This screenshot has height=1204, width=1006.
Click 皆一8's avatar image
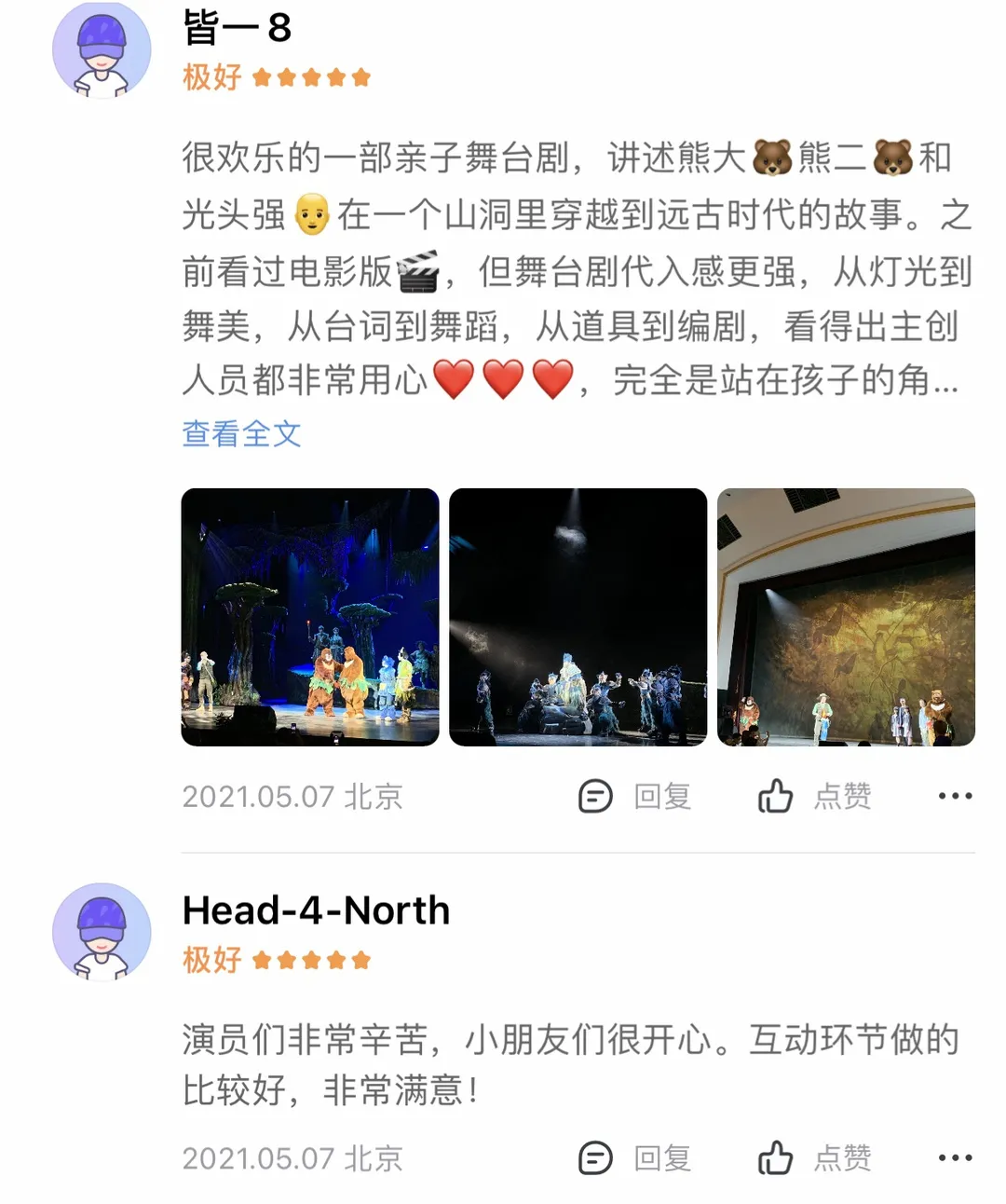[x=101, y=51]
